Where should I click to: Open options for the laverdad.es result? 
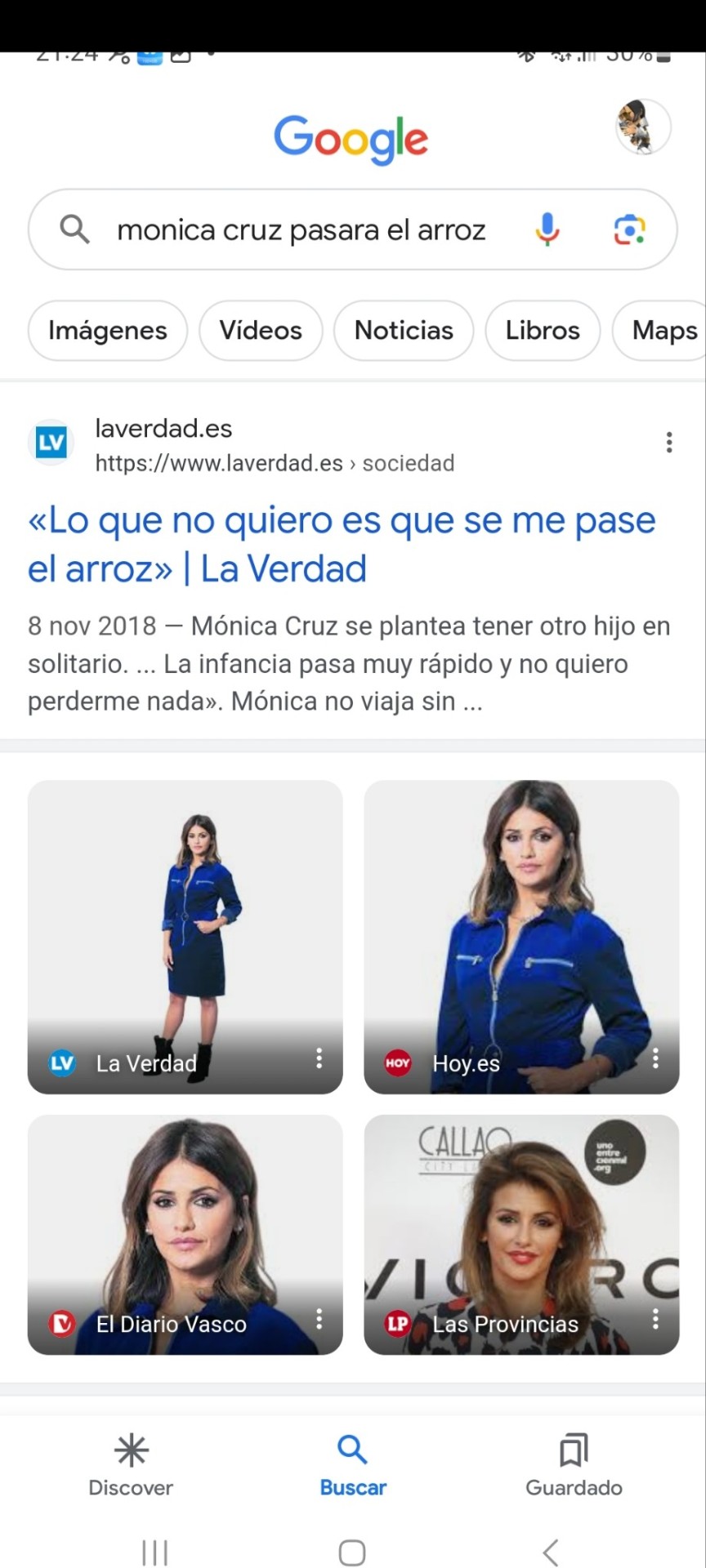tap(669, 443)
